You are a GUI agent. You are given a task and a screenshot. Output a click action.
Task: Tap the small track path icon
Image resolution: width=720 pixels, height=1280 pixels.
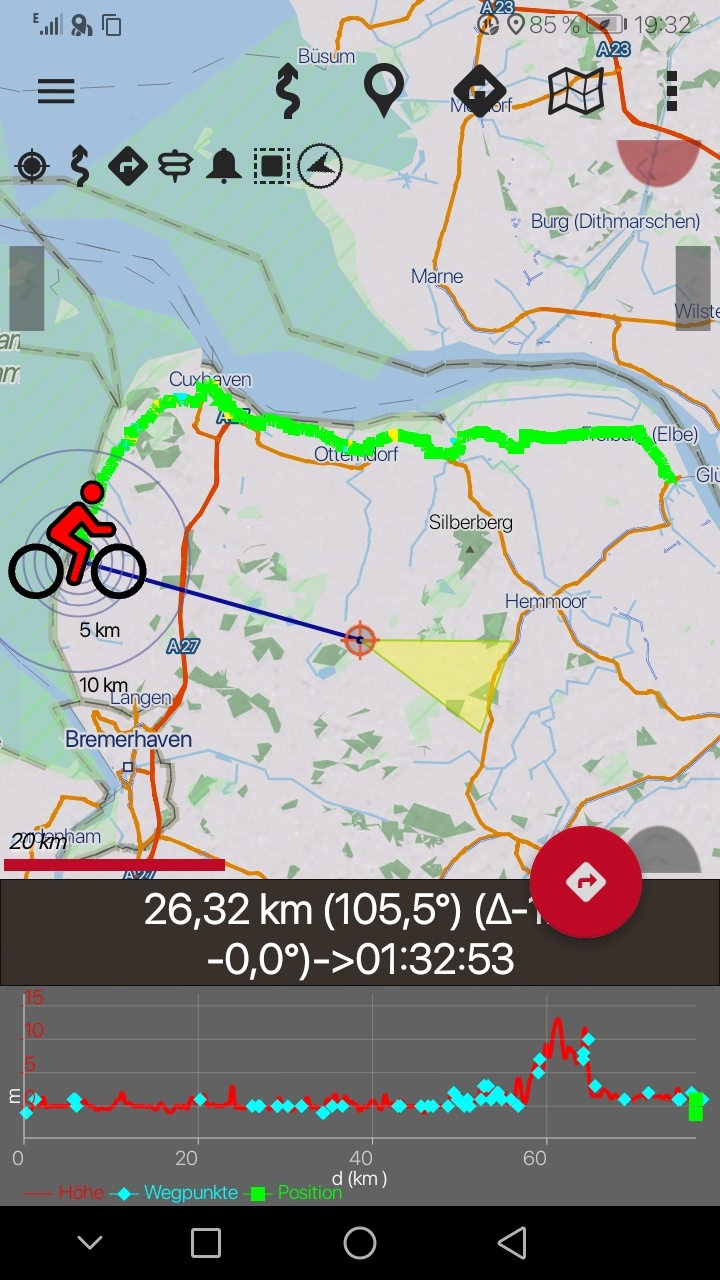pyautogui.click(x=80, y=166)
